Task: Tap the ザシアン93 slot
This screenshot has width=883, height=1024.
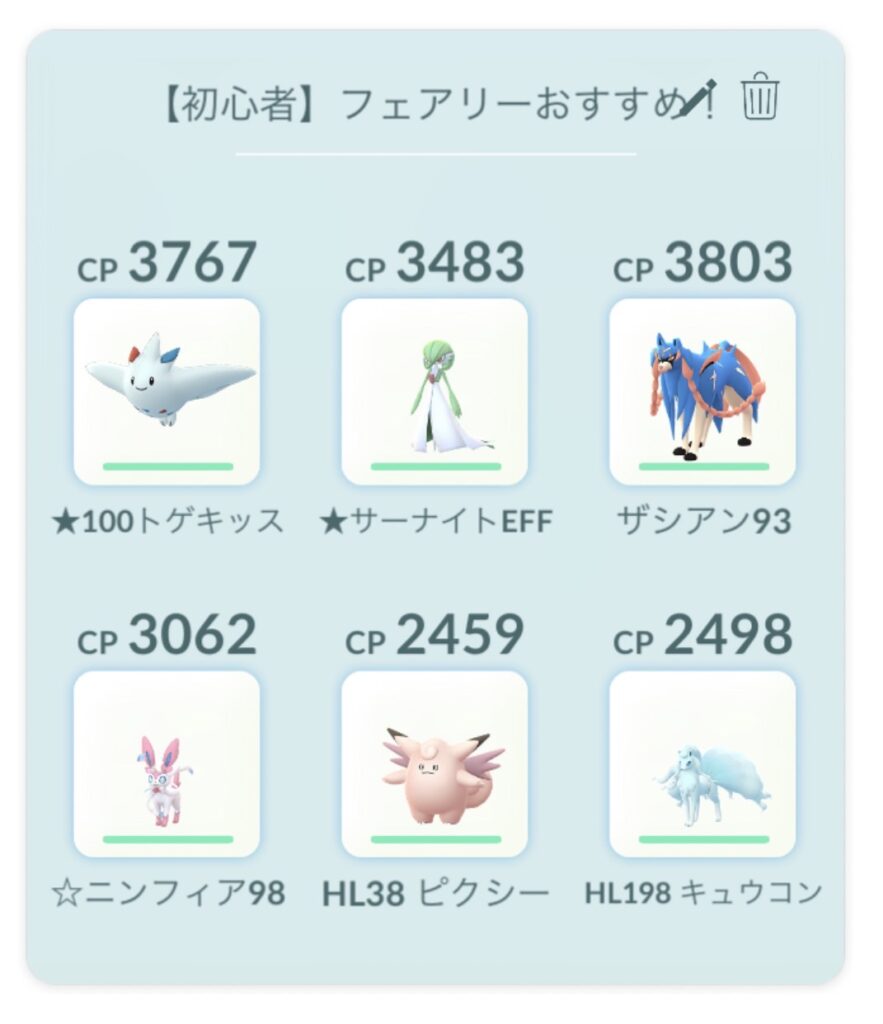Action: point(702,391)
